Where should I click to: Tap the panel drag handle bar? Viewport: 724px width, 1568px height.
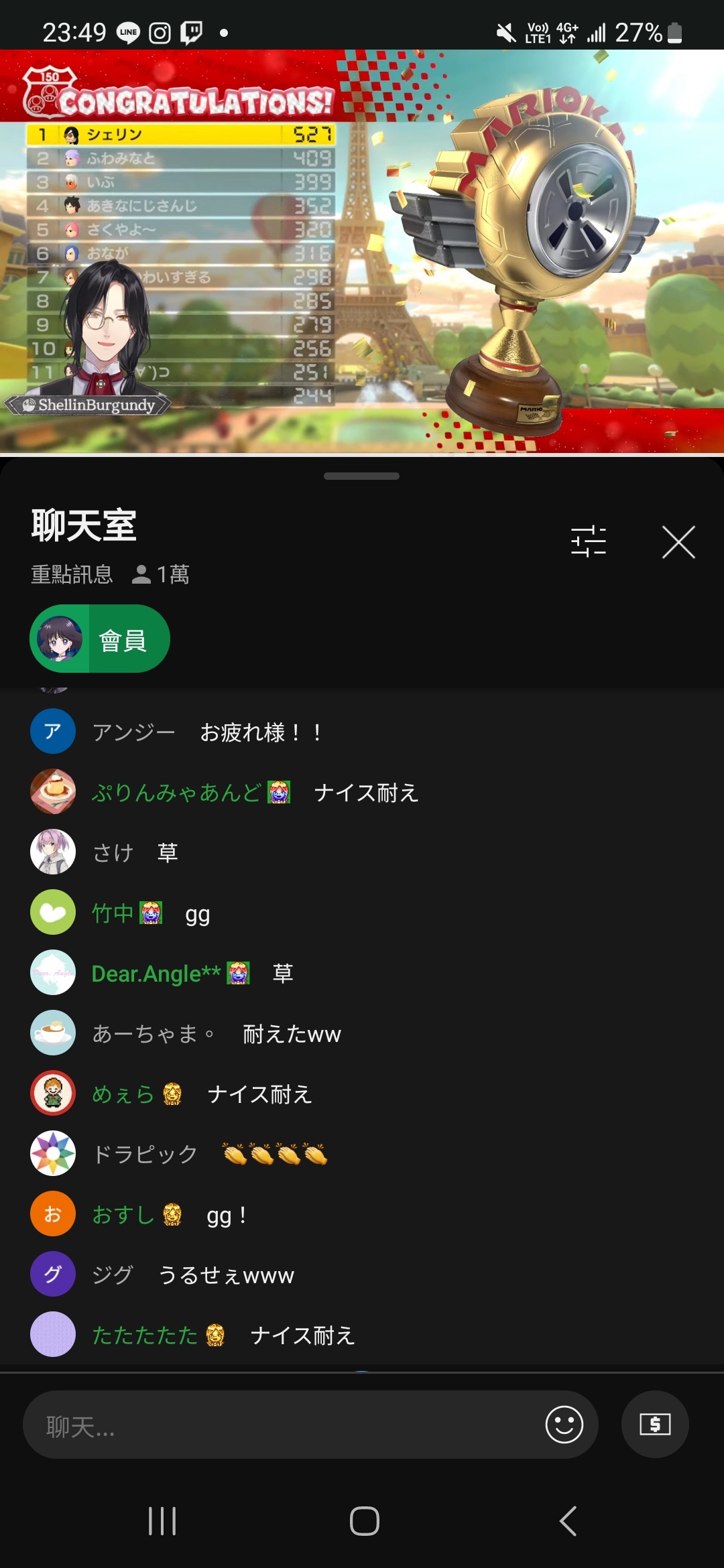[361, 476]
